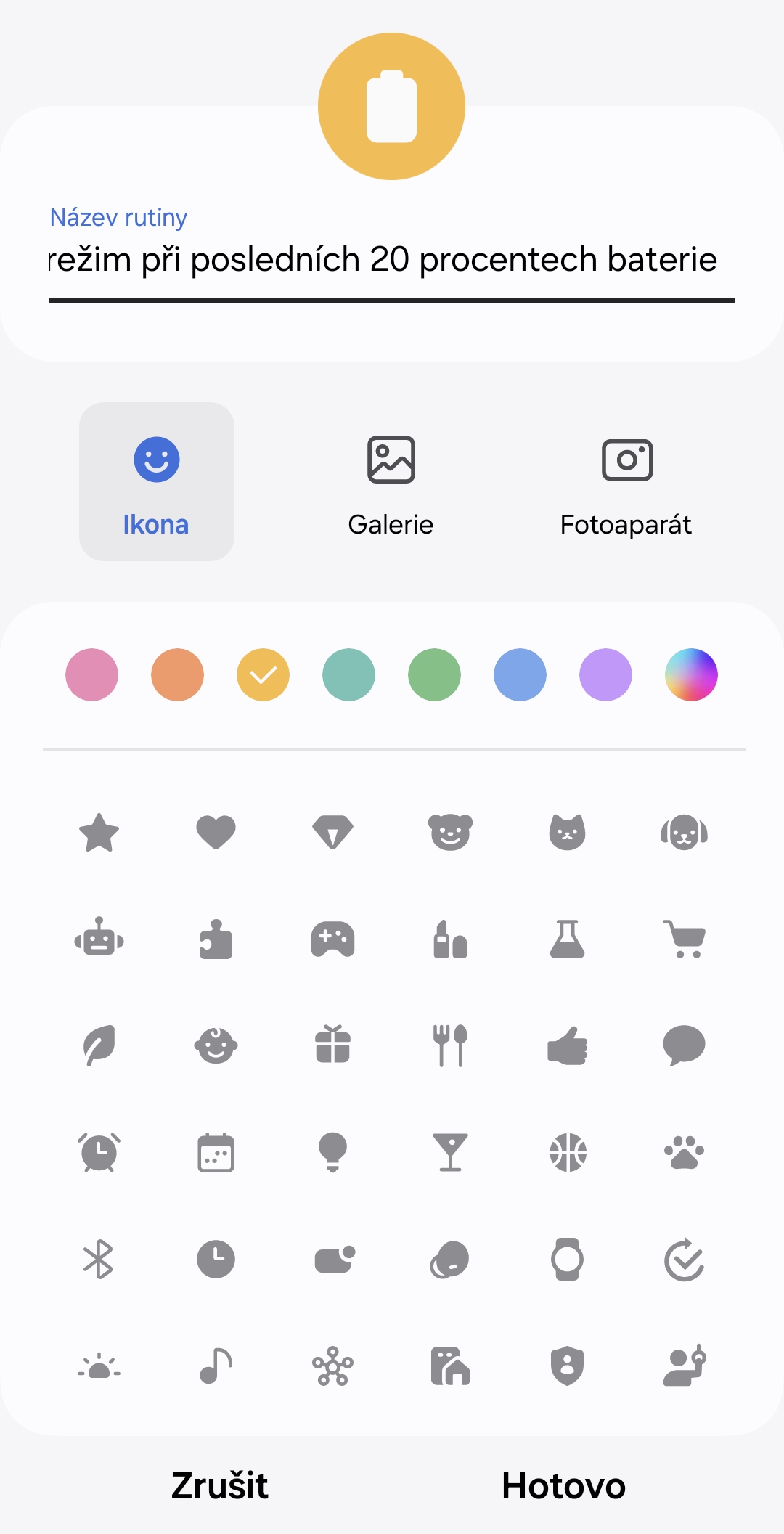Pick the light bulb icon
This screenshot has height=1534, width=784.
[x=333, y=1152]
